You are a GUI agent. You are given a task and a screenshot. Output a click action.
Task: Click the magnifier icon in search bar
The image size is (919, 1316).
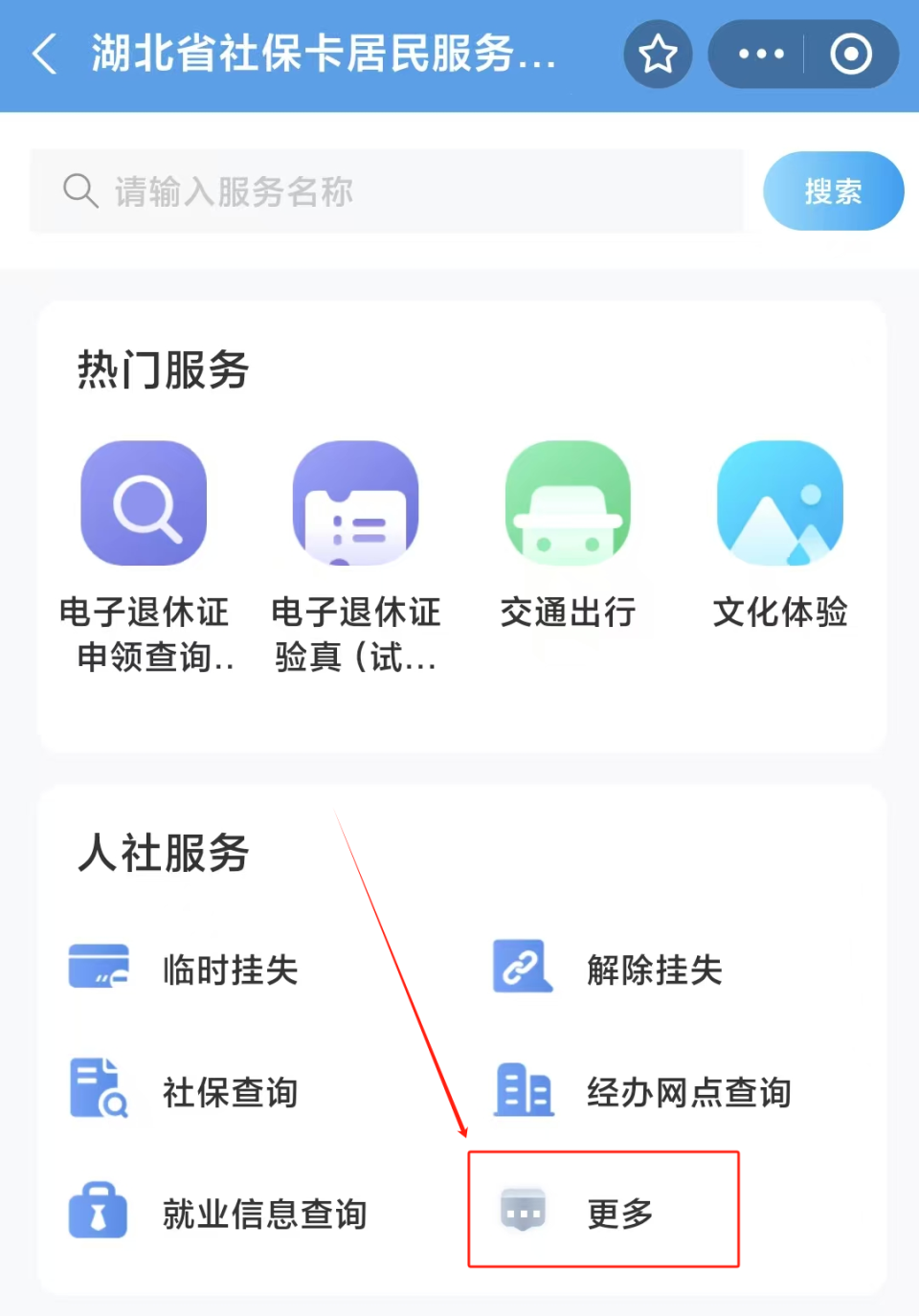[81, 190]
